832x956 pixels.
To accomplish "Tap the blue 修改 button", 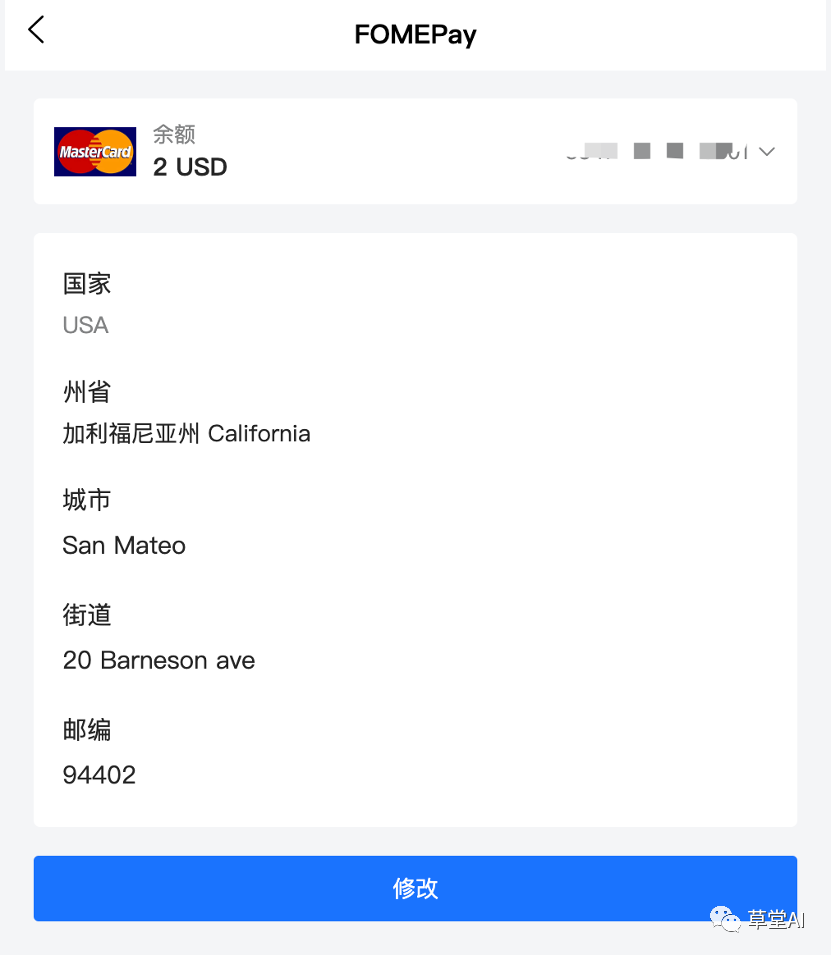I will (x=415, y=888).
